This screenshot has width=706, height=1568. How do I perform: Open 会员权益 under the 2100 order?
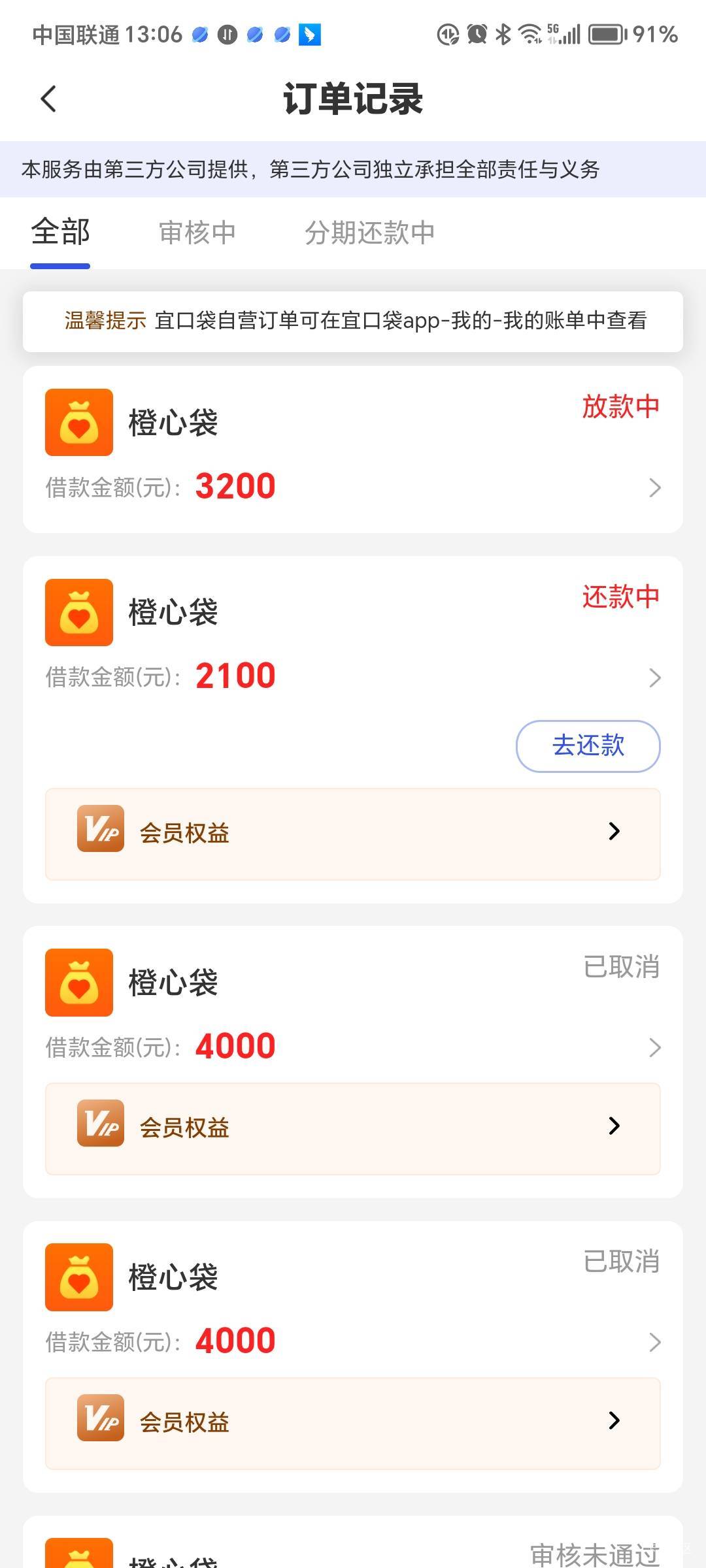tap(353, 834)
